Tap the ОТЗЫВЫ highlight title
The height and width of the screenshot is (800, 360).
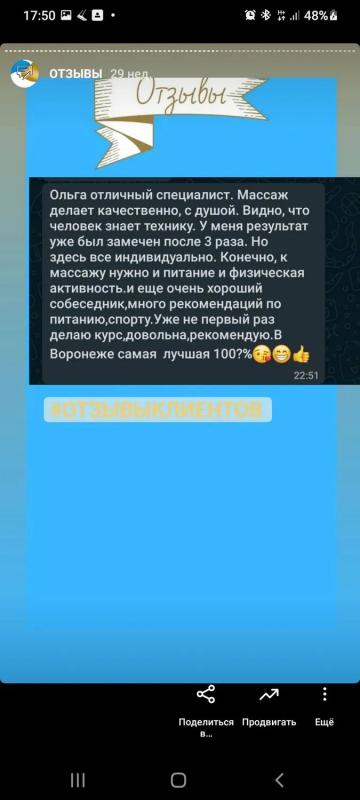click(75, 74)
